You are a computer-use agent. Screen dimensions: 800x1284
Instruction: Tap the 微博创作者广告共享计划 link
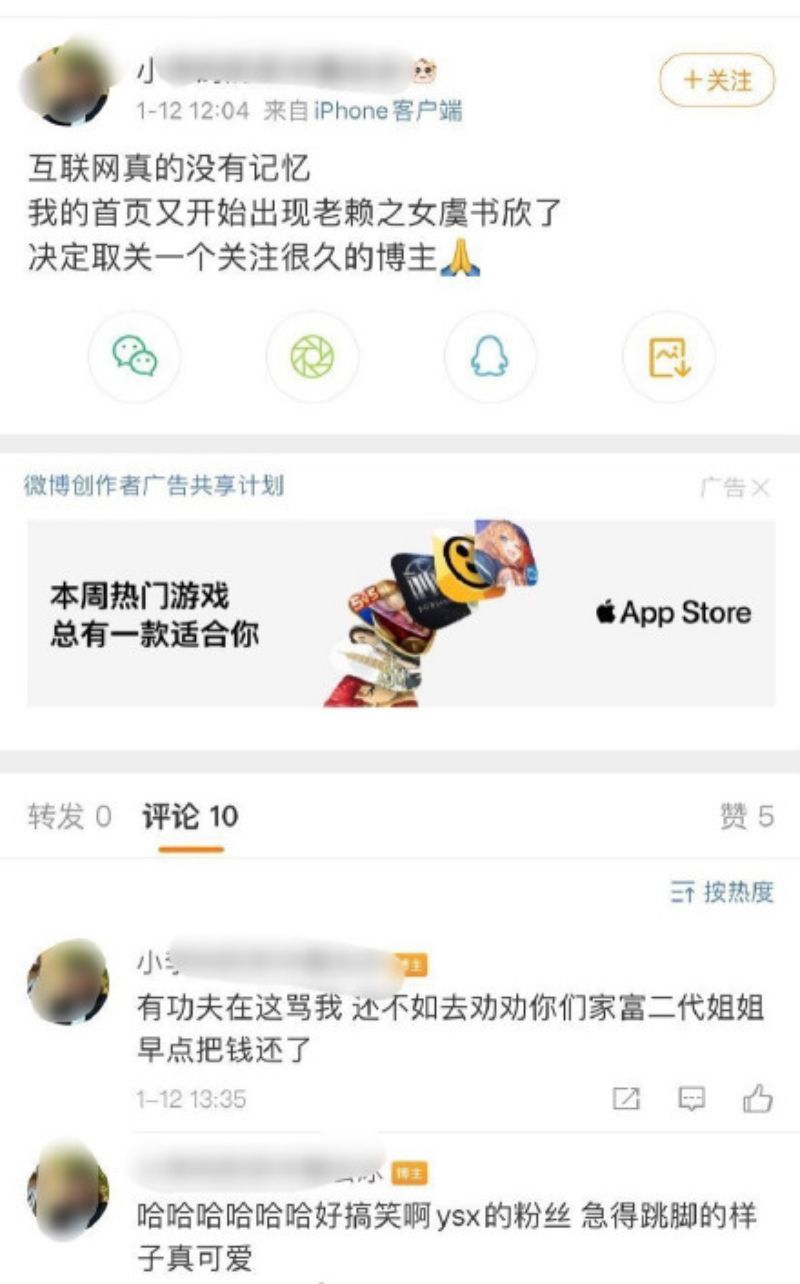[x=154, y=486]
